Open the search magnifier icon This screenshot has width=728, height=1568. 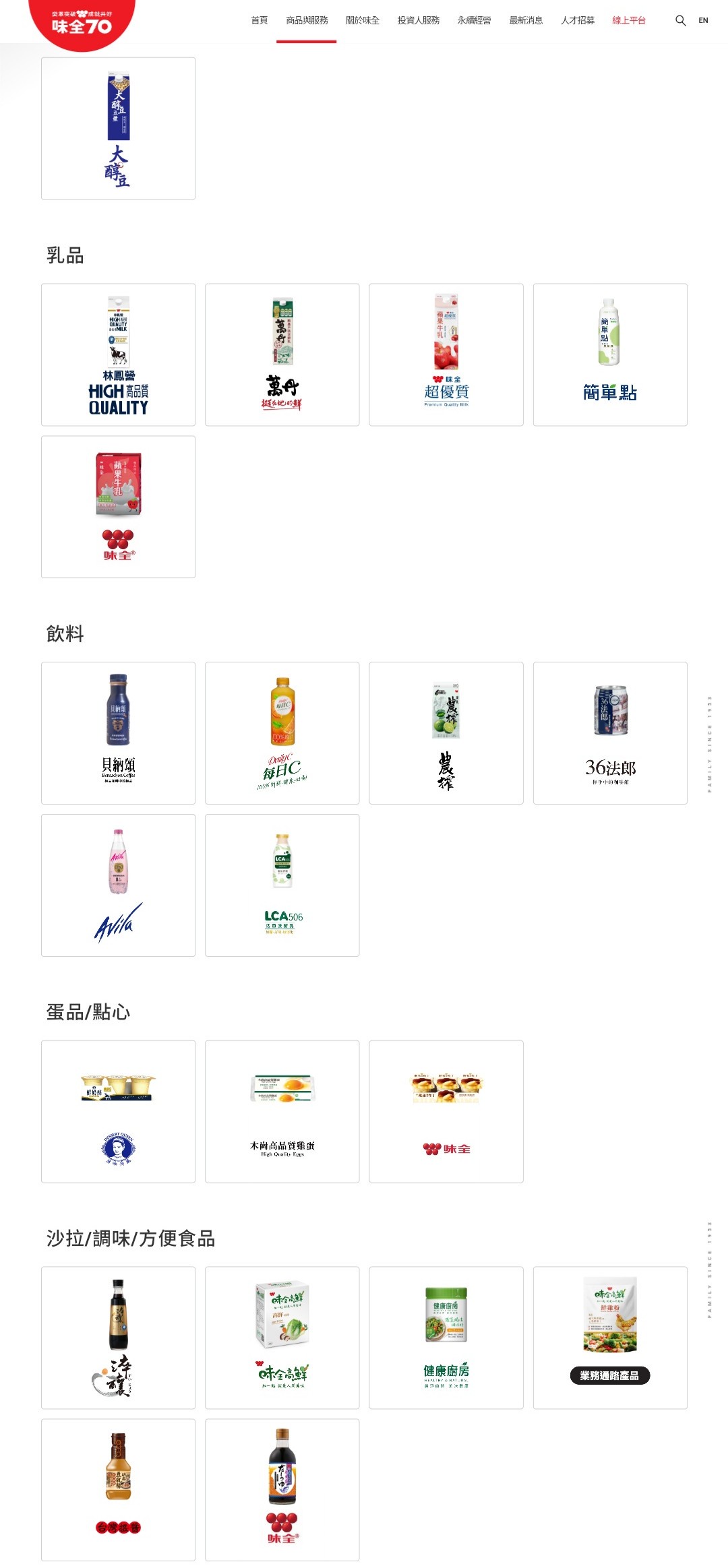click(x=680, y=21)
